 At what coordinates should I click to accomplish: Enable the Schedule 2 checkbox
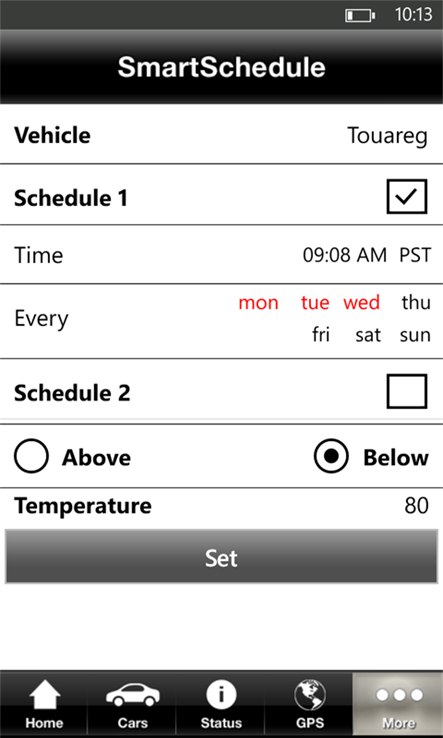(x=407, y=392)
